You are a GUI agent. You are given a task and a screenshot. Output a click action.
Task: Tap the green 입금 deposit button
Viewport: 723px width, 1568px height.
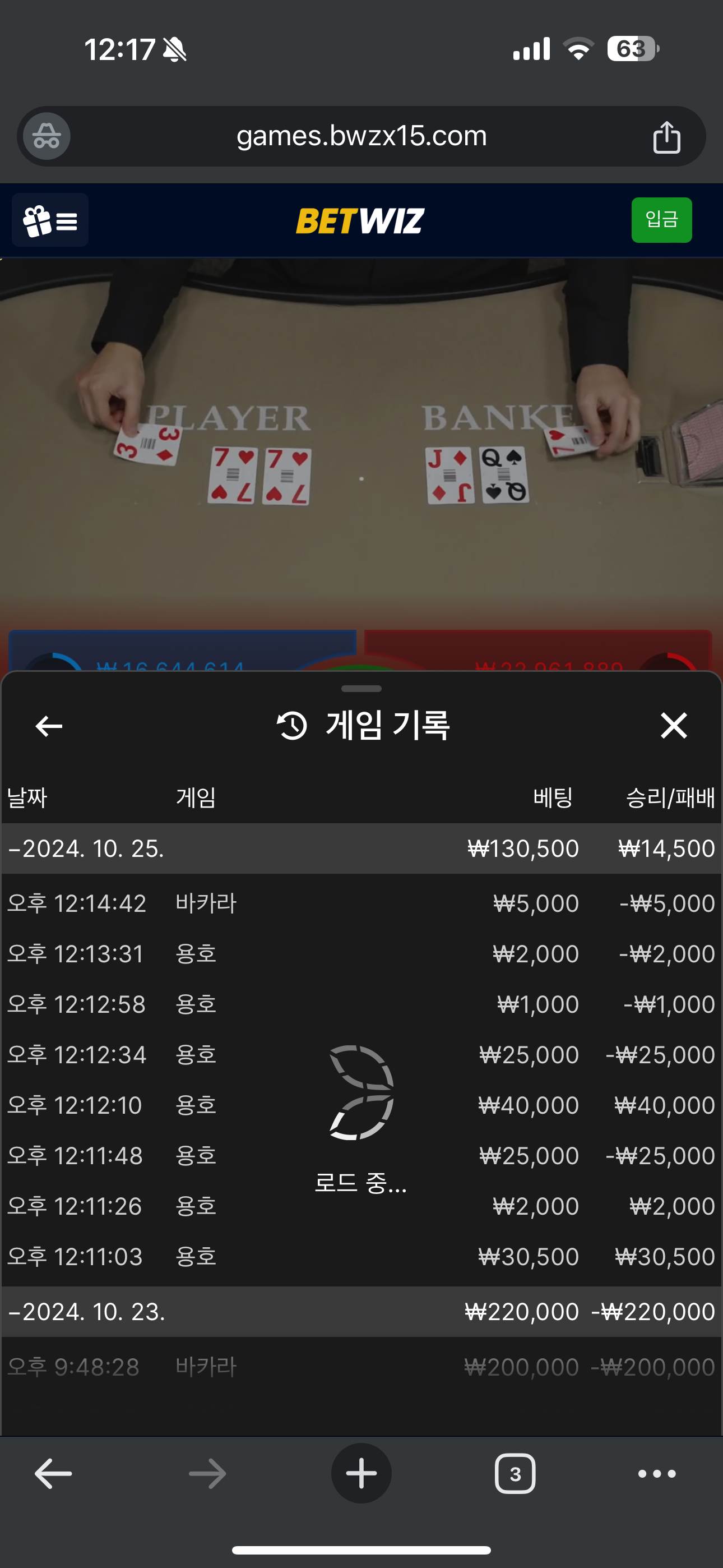tap(661, 220)
